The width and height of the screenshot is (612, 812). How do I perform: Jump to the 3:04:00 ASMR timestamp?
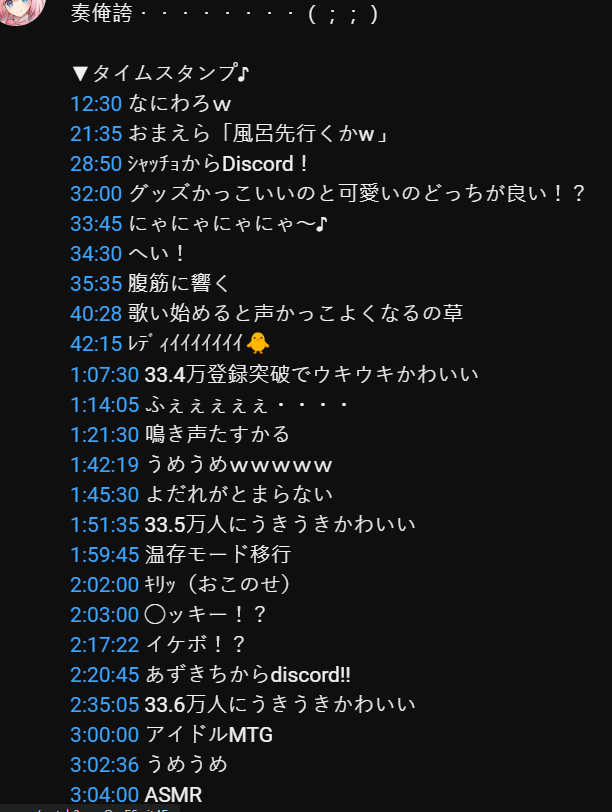(104, 794)
